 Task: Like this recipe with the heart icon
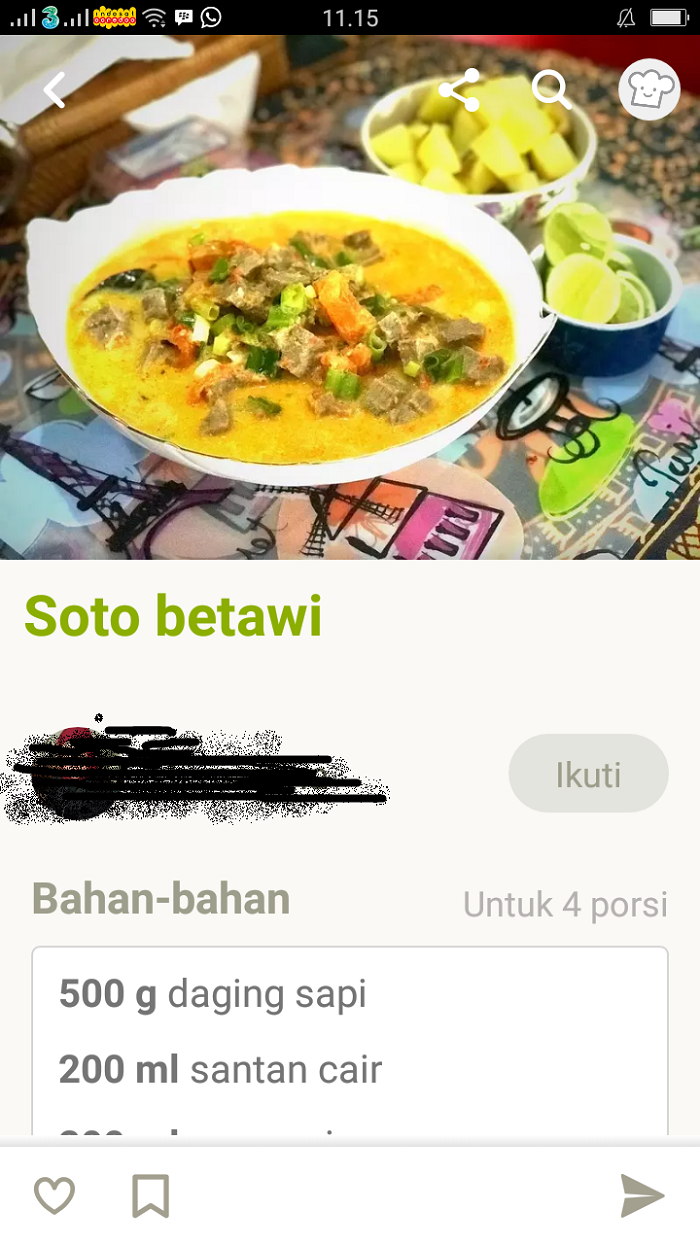55,1196
